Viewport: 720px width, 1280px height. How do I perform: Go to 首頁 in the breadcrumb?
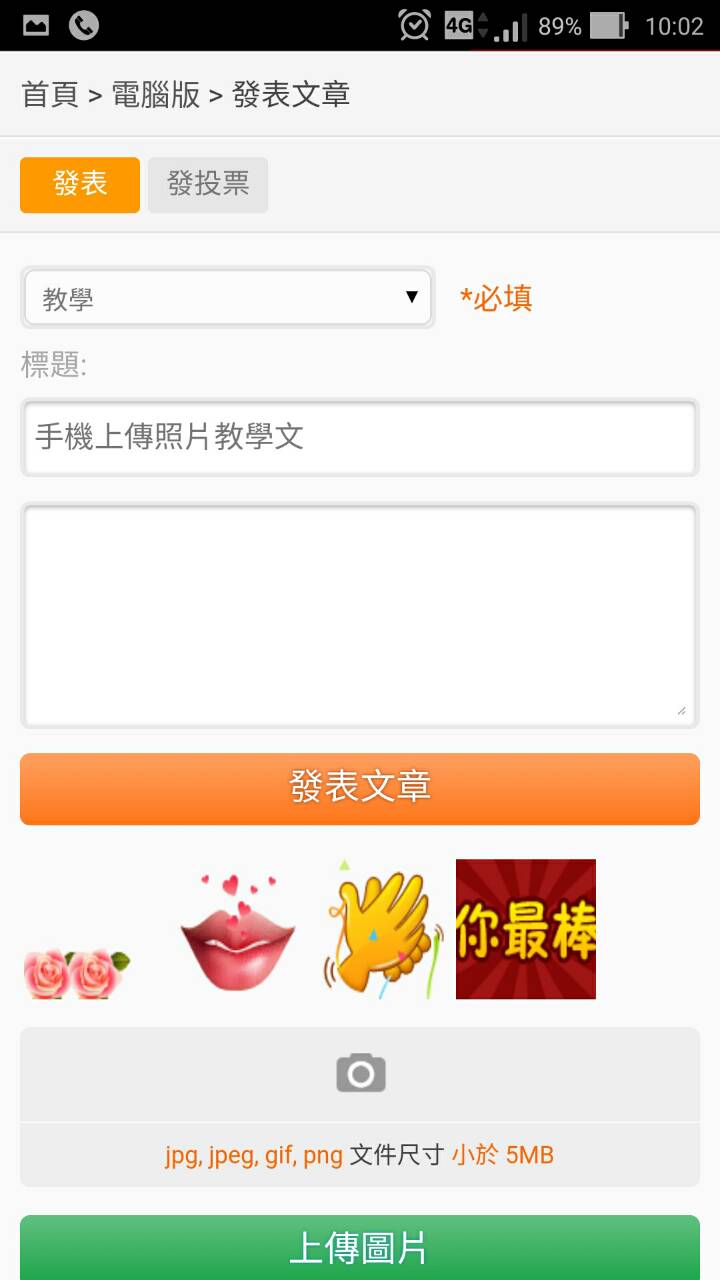pos(50,95)
